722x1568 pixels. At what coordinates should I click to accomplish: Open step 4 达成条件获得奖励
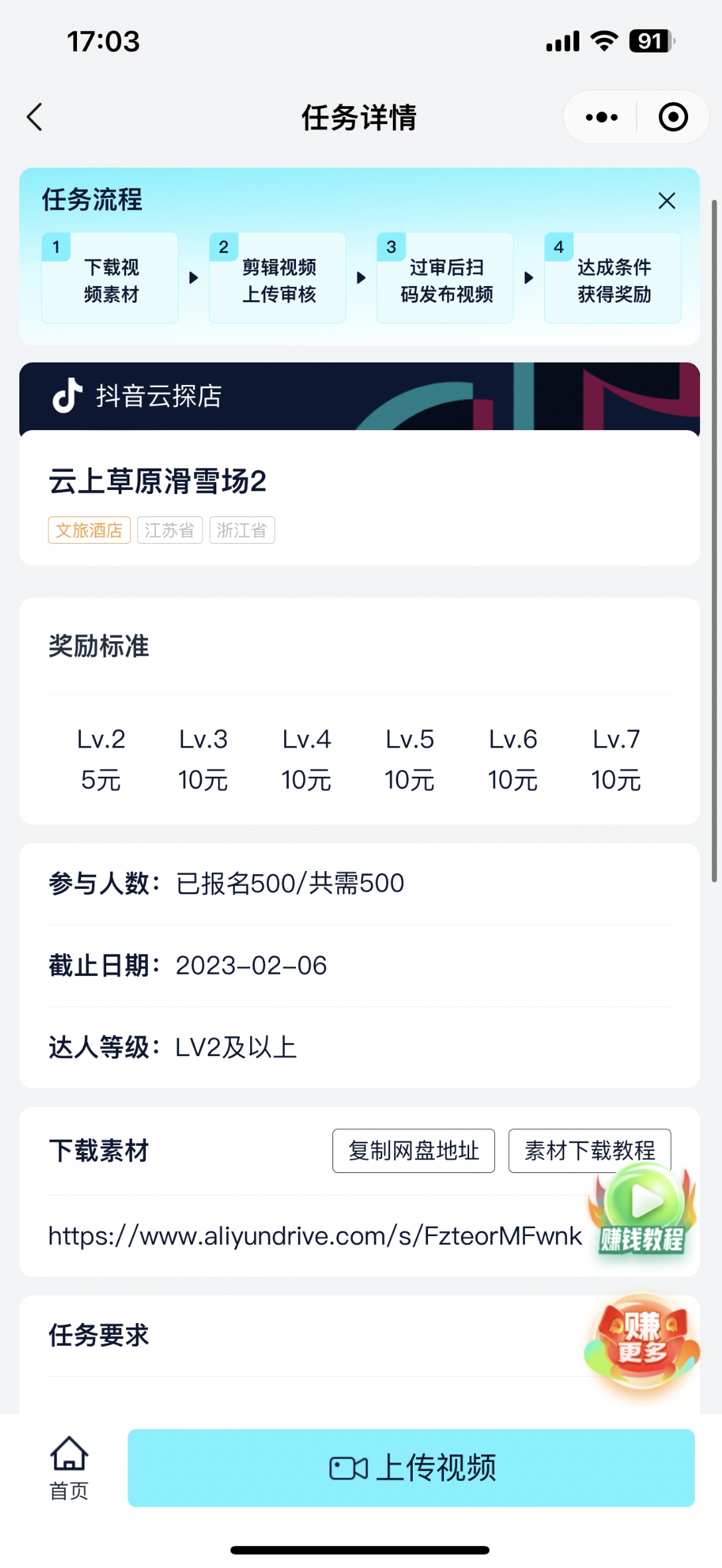click(612, 277)
